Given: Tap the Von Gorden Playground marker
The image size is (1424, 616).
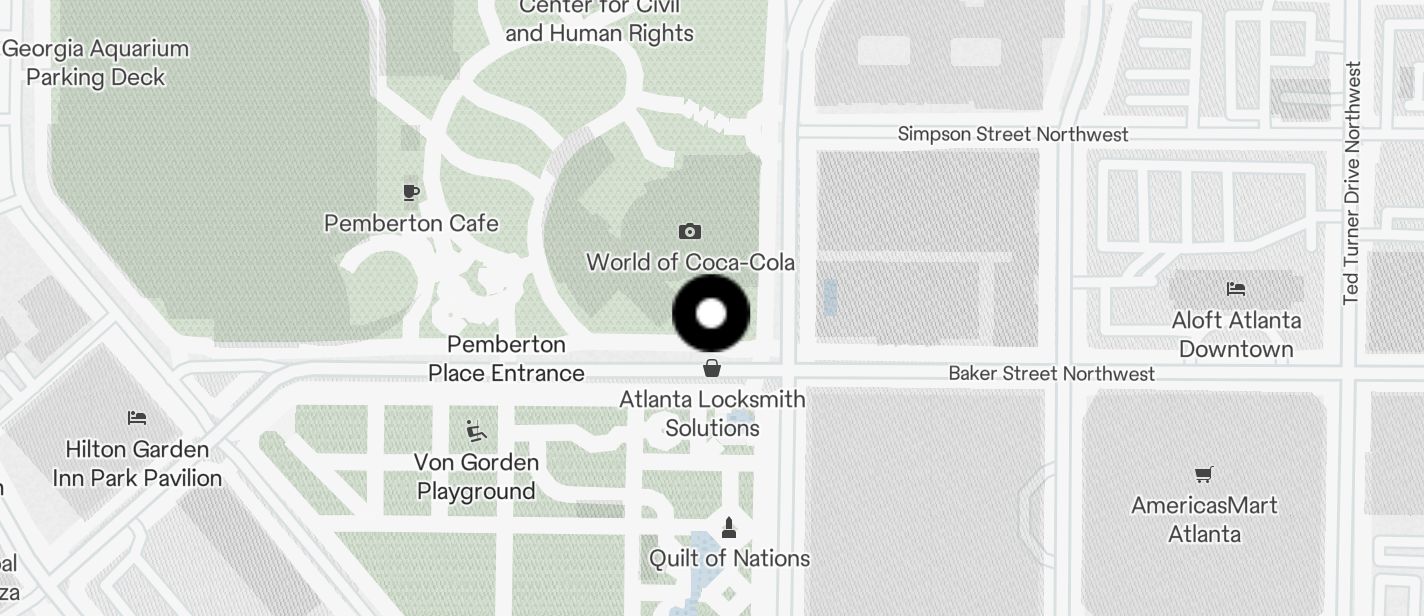Looking at the screenshot, I should 477,432.
